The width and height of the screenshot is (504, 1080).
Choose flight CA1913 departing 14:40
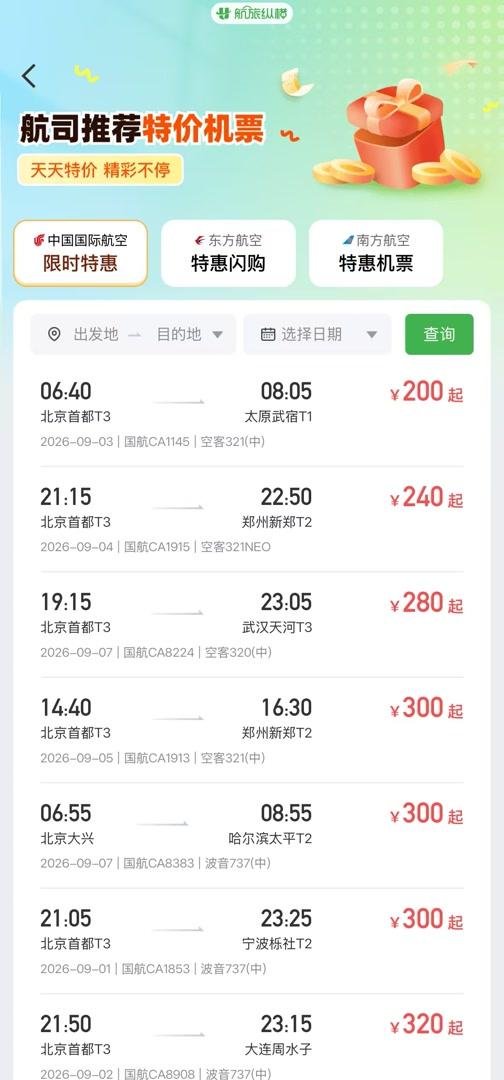point(252,729)
